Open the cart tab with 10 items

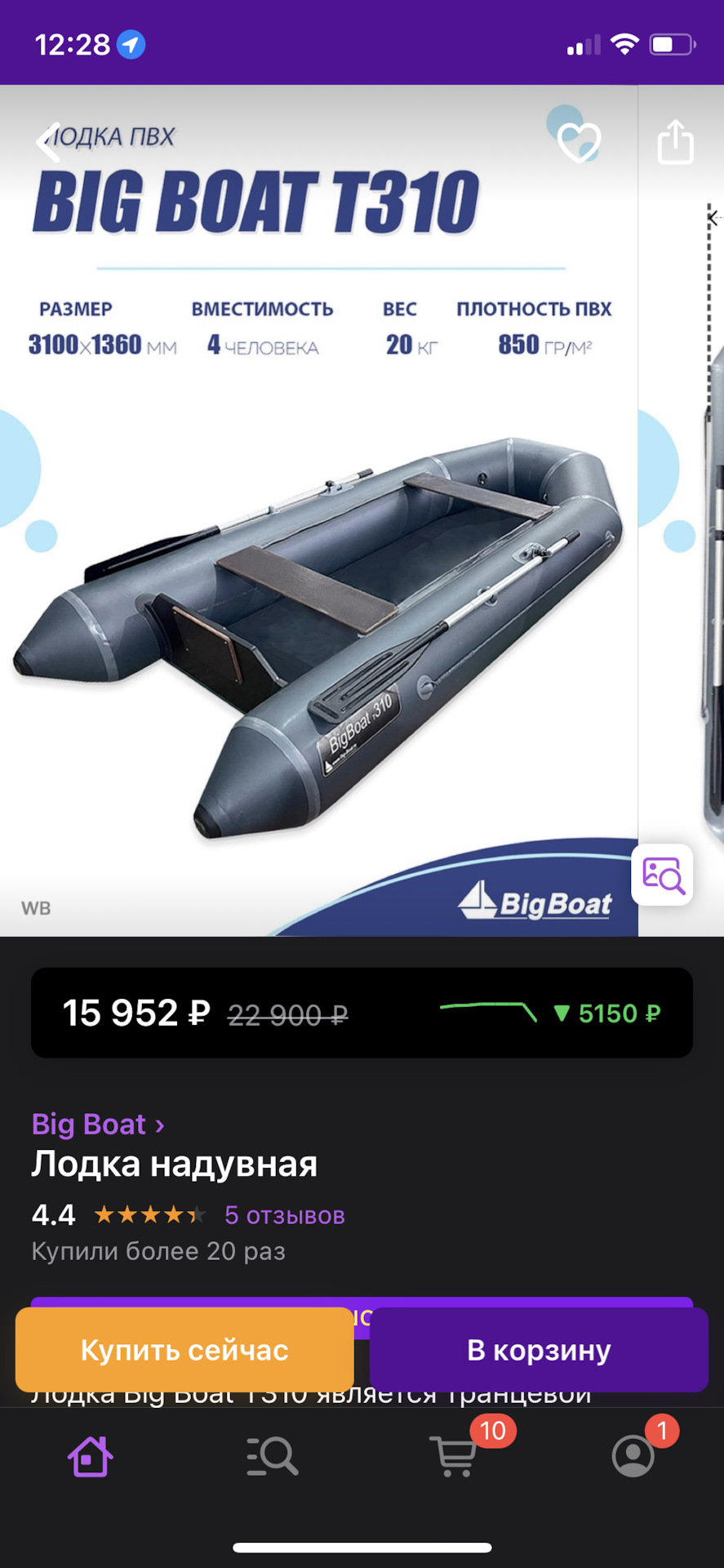454,1456
